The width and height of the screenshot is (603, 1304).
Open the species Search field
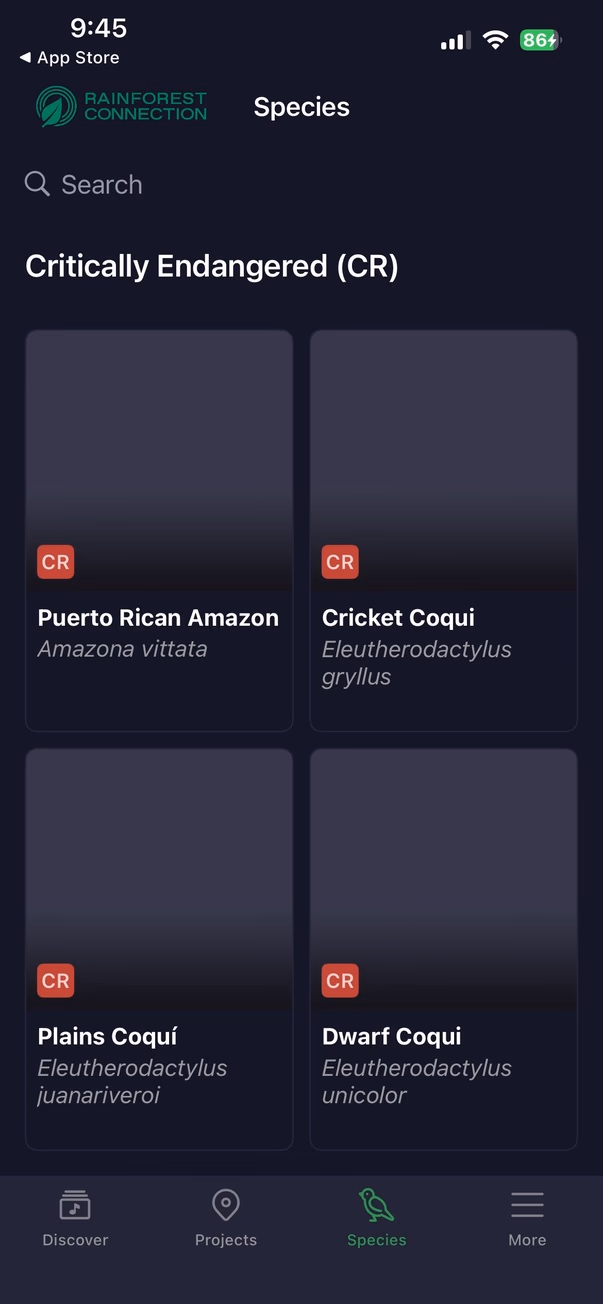[301, 184]
